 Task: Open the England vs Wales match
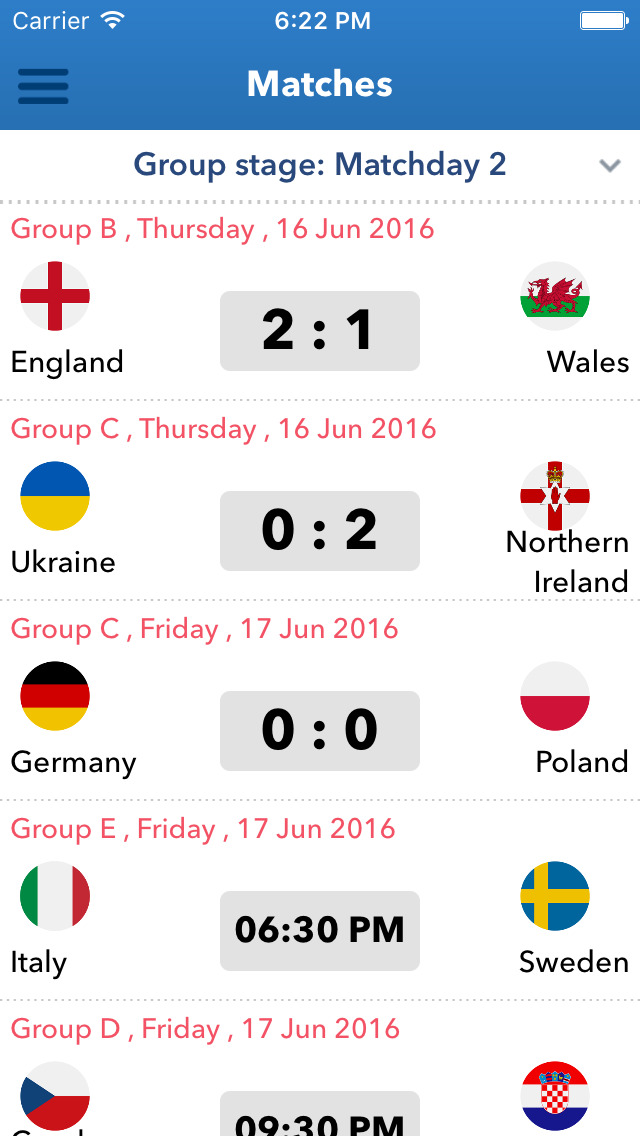[319, 331]
